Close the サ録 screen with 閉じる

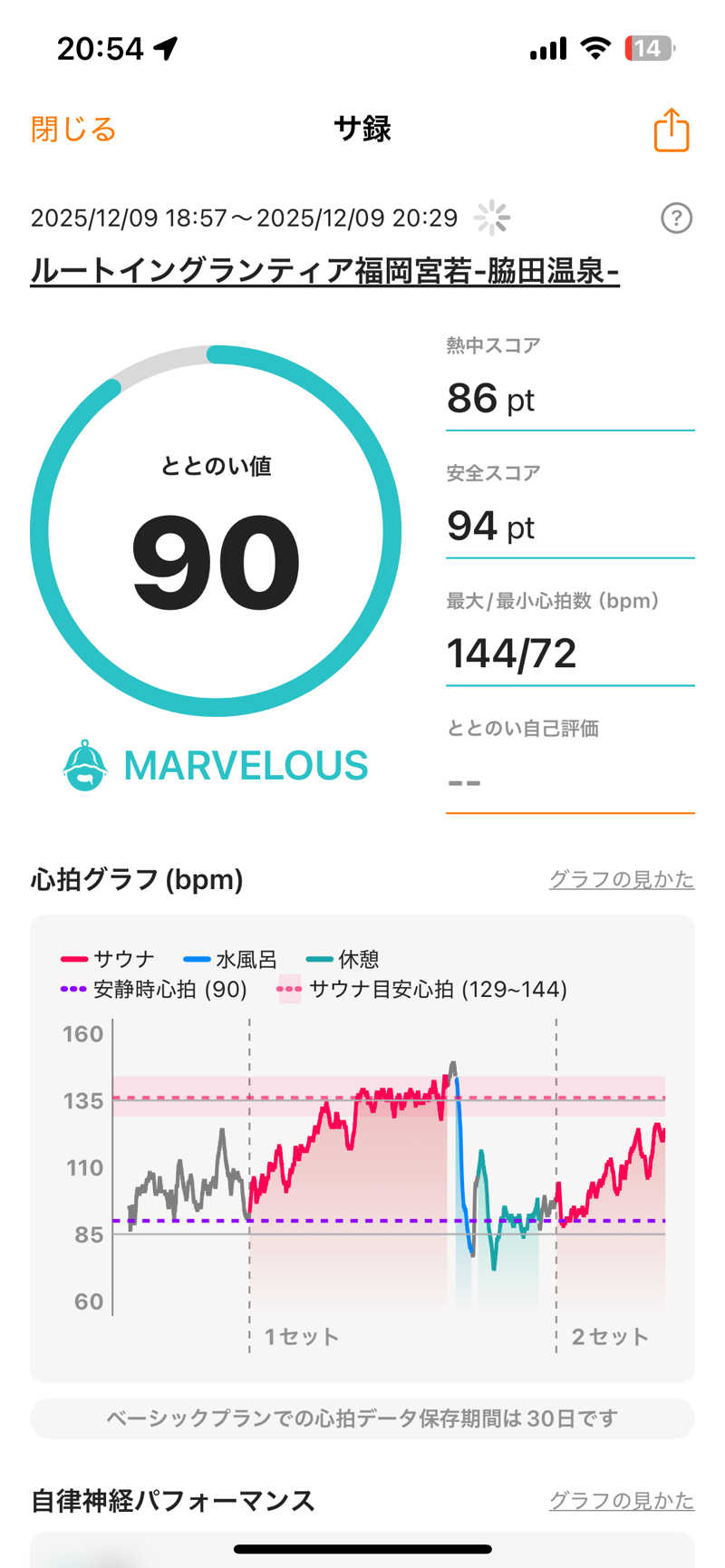pyautogui.click(x=73, y=129)
